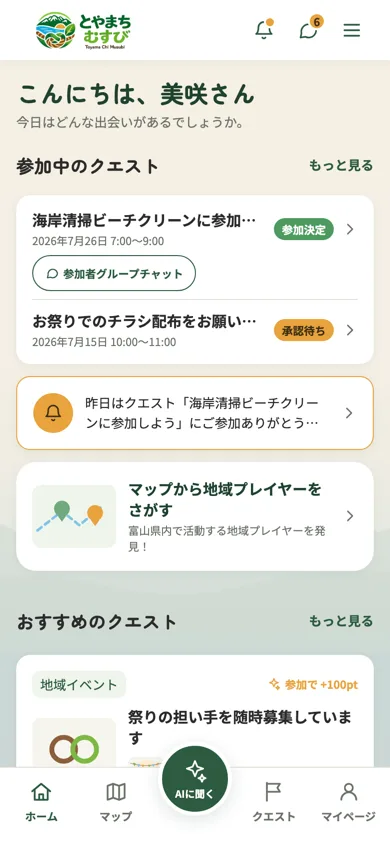Tap もっと見る next to 参加中のクエスト
Image resolution: width=390 pixels, height=844 pixels.
pyautogui.click(x=341, y=166)
